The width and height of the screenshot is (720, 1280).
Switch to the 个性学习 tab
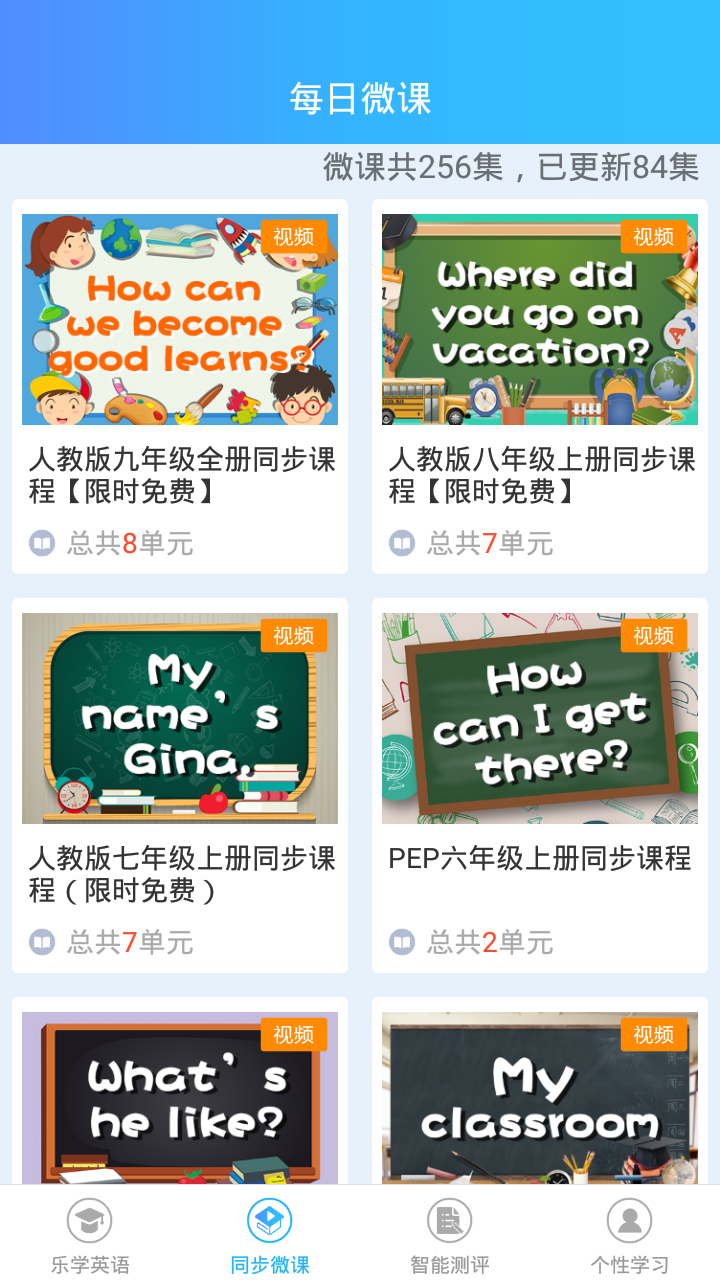(x=630, y=1236)
